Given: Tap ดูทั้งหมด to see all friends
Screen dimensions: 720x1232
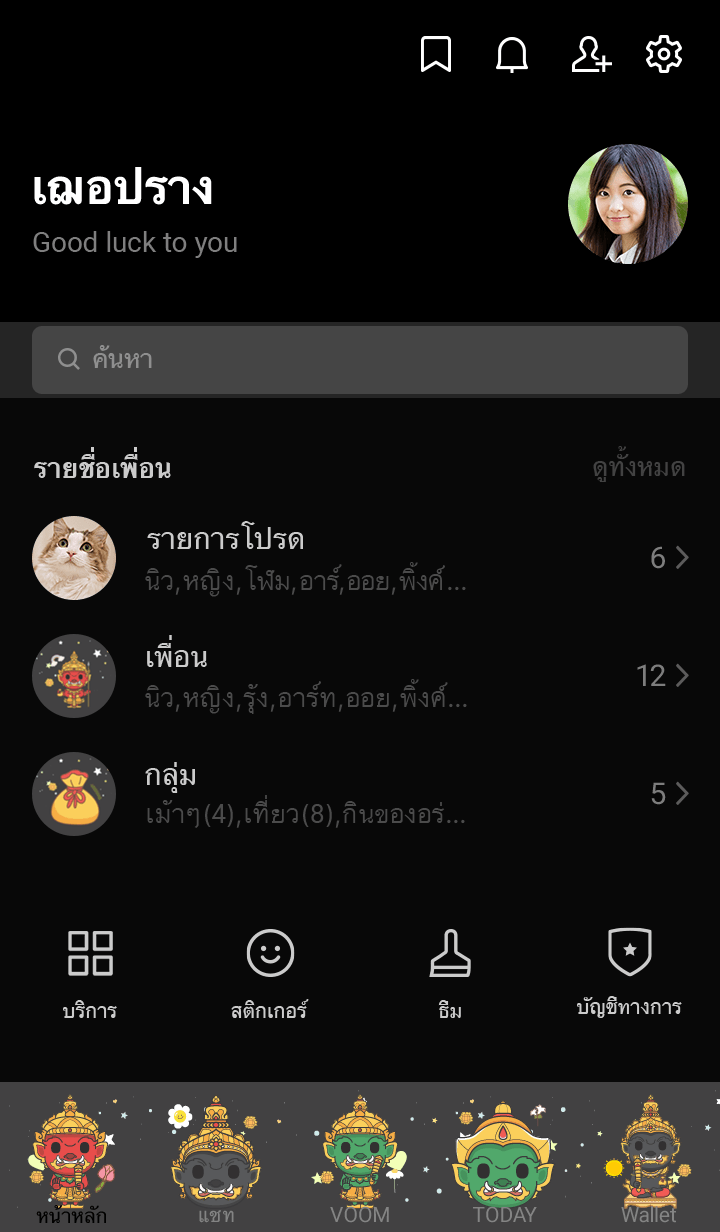Looking at the screenshot, I should pos(638,468).
